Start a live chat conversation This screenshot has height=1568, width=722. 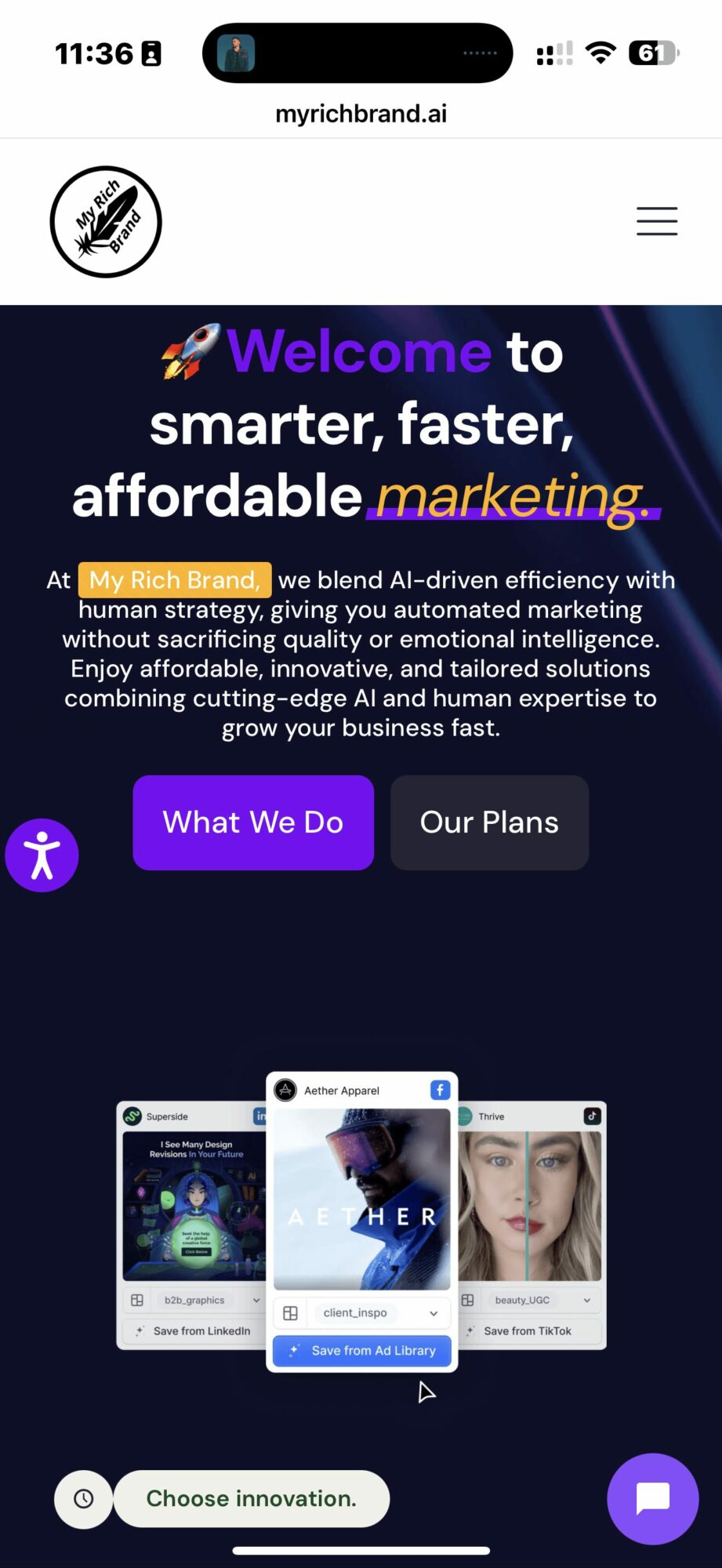point(652,1498)
